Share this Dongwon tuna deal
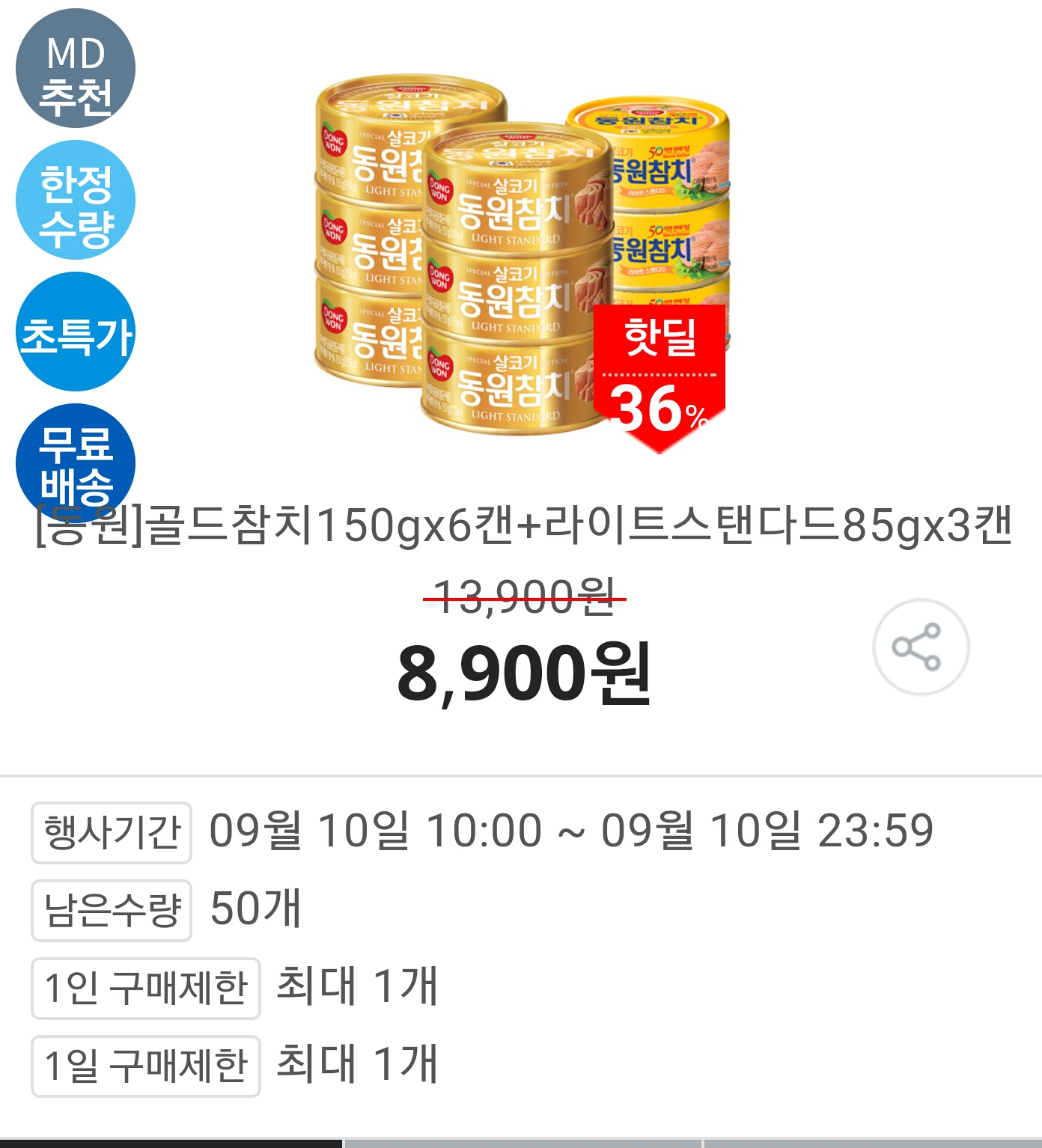The width and height of the screenshot is (1042, 1148). tap(920, 647)
